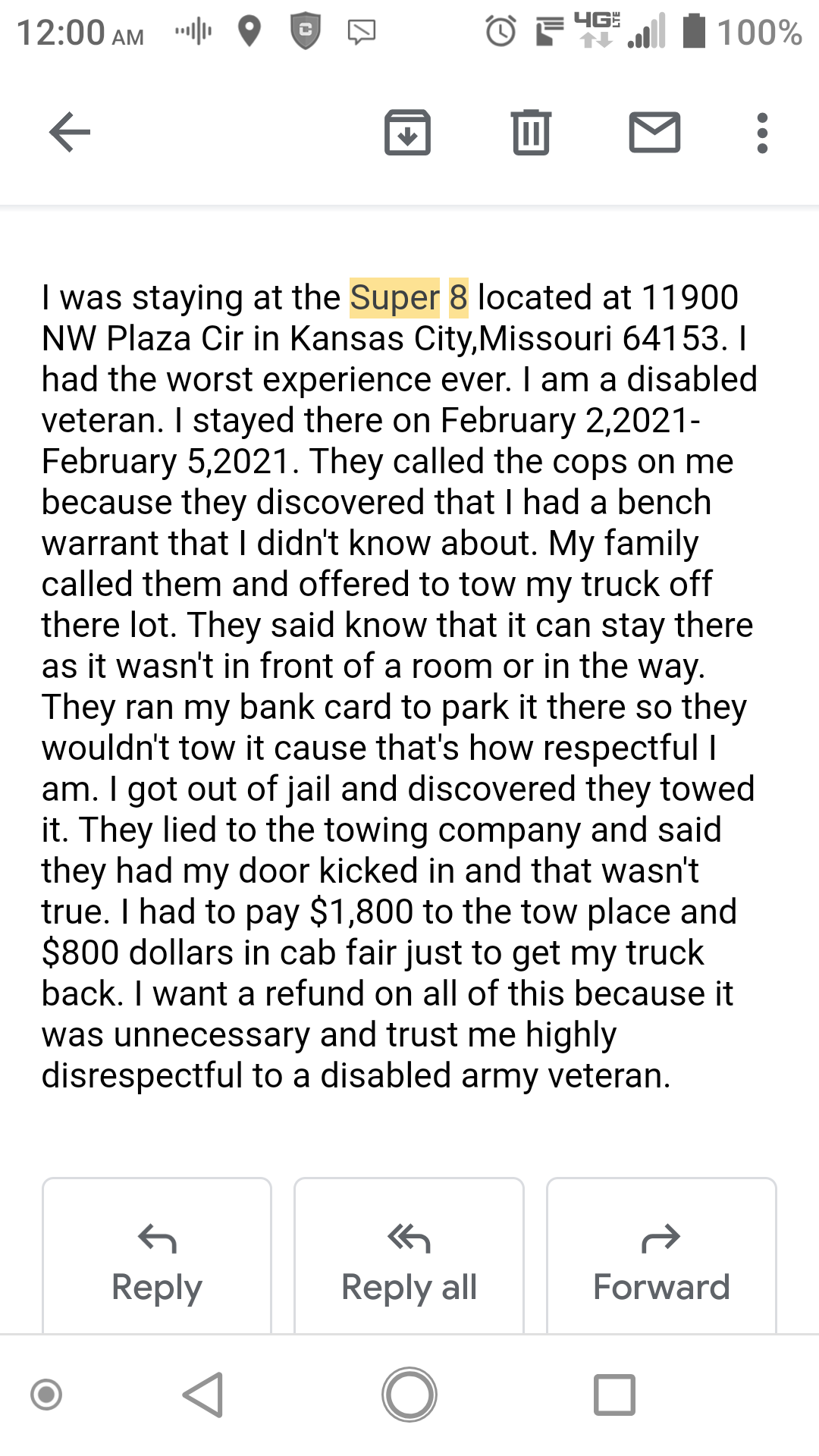Screen dimensions: 819x1456
Task: Open recent apps with the square button
Action: point(614,1394)
